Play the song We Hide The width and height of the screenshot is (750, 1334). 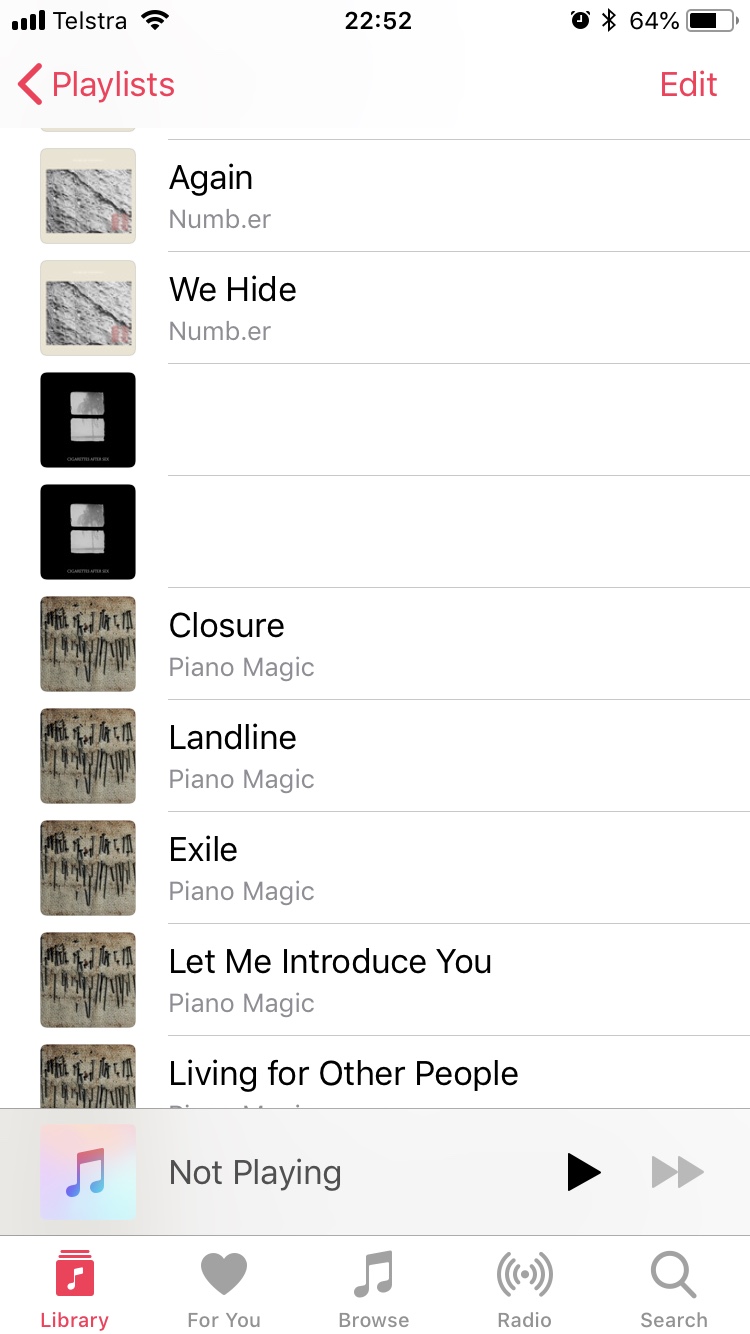375,308
